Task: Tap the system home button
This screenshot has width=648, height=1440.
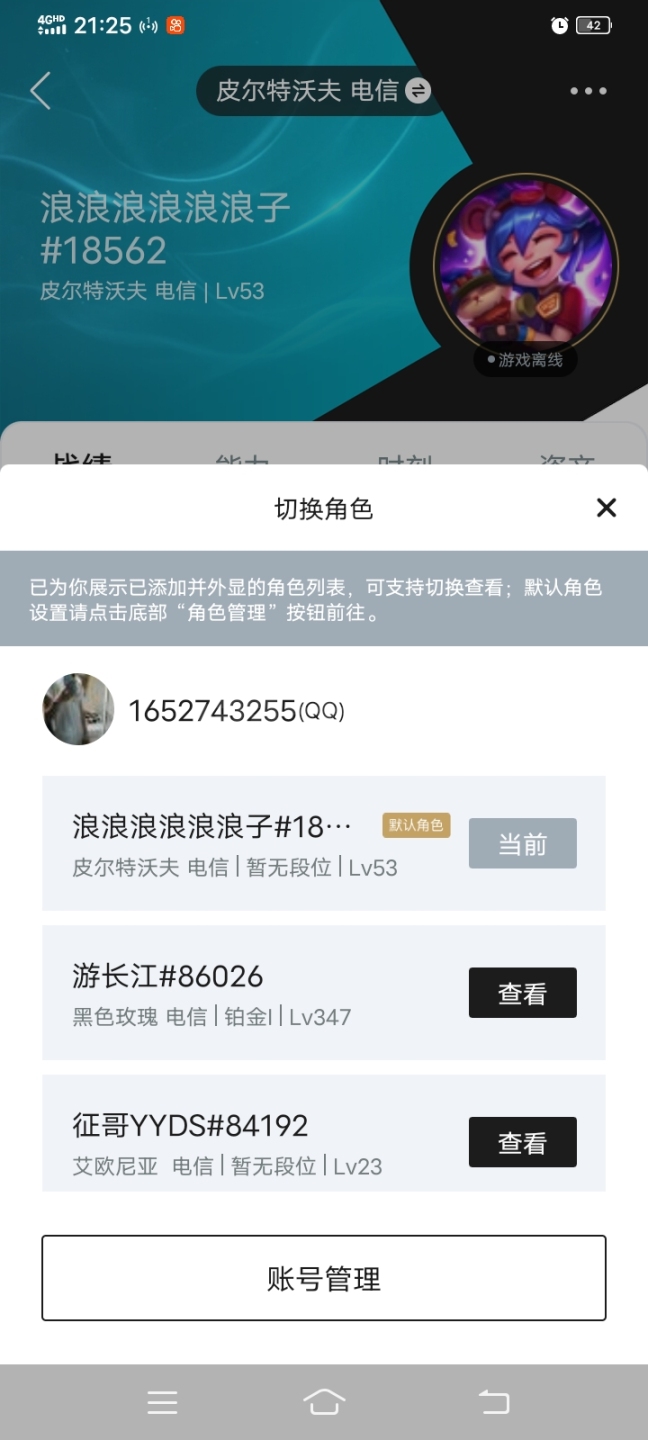Action: tap(324, 1402)
